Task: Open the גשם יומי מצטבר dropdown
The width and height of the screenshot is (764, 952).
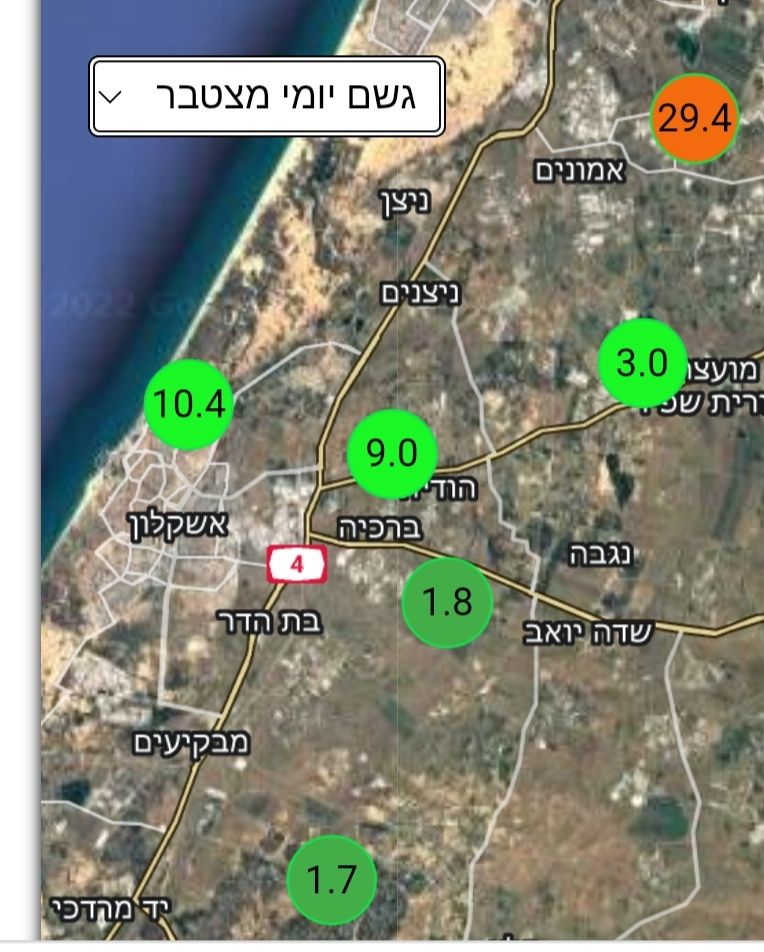Action: (266, 97)
